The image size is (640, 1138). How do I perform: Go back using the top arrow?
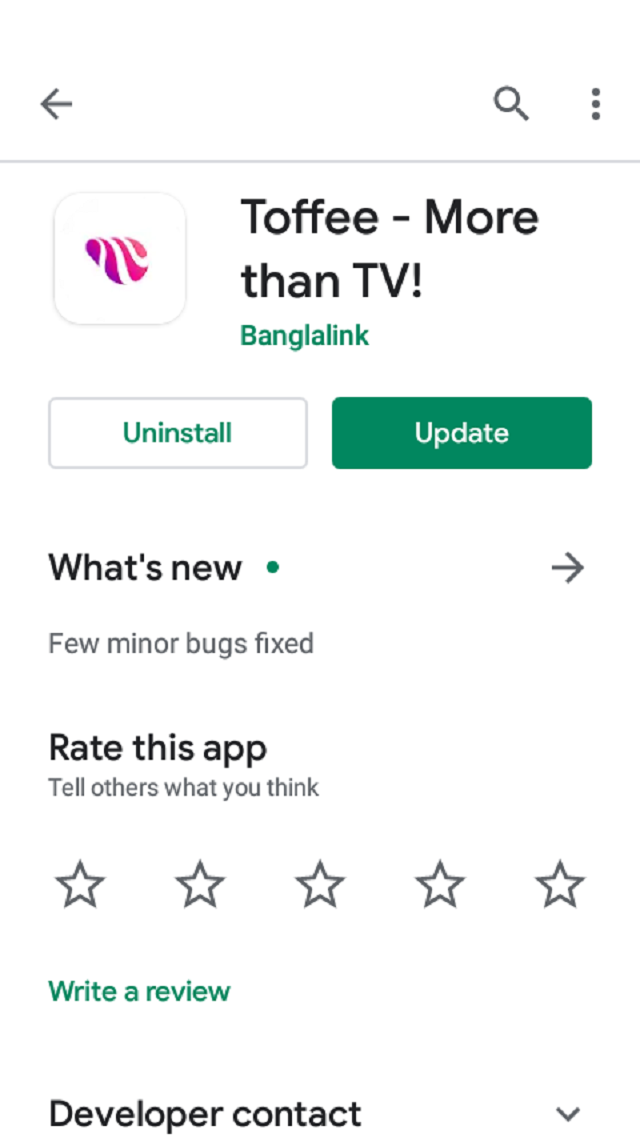pos(57,104)
